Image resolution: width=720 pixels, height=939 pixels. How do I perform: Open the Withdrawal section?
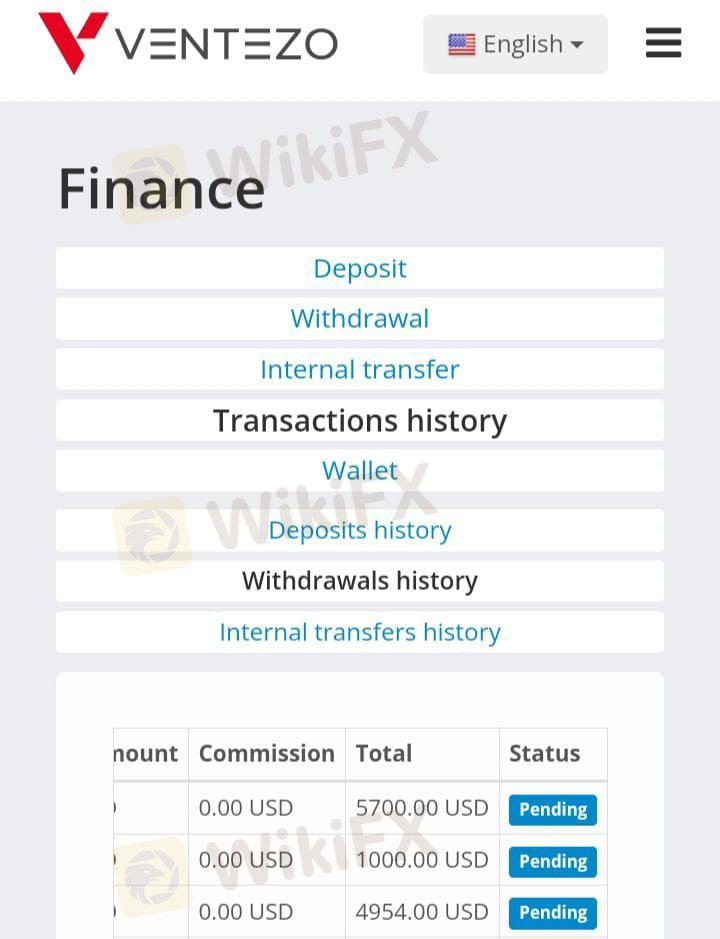pyautogui.click(x=360, y=318)
